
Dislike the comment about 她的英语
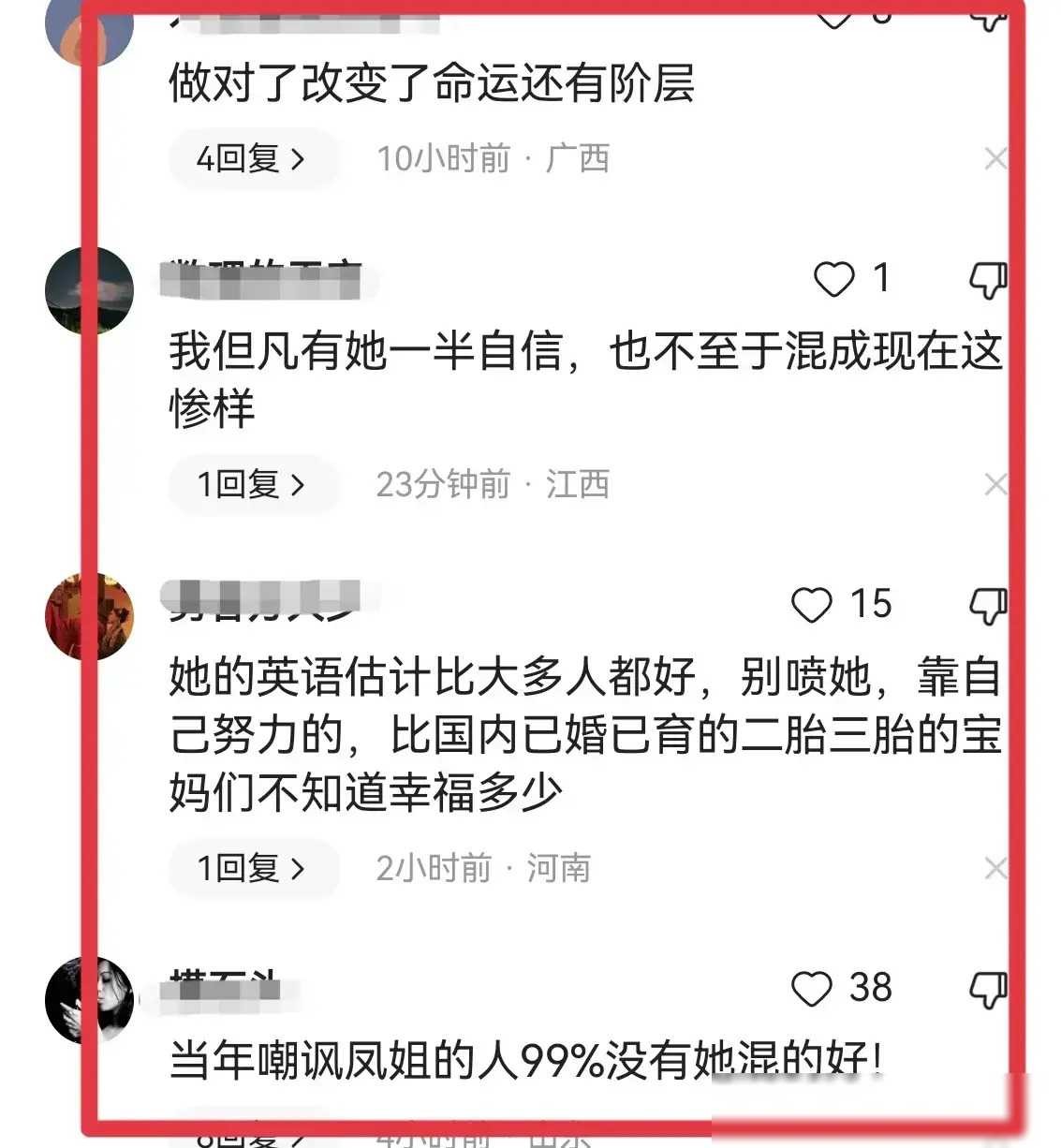987,605
